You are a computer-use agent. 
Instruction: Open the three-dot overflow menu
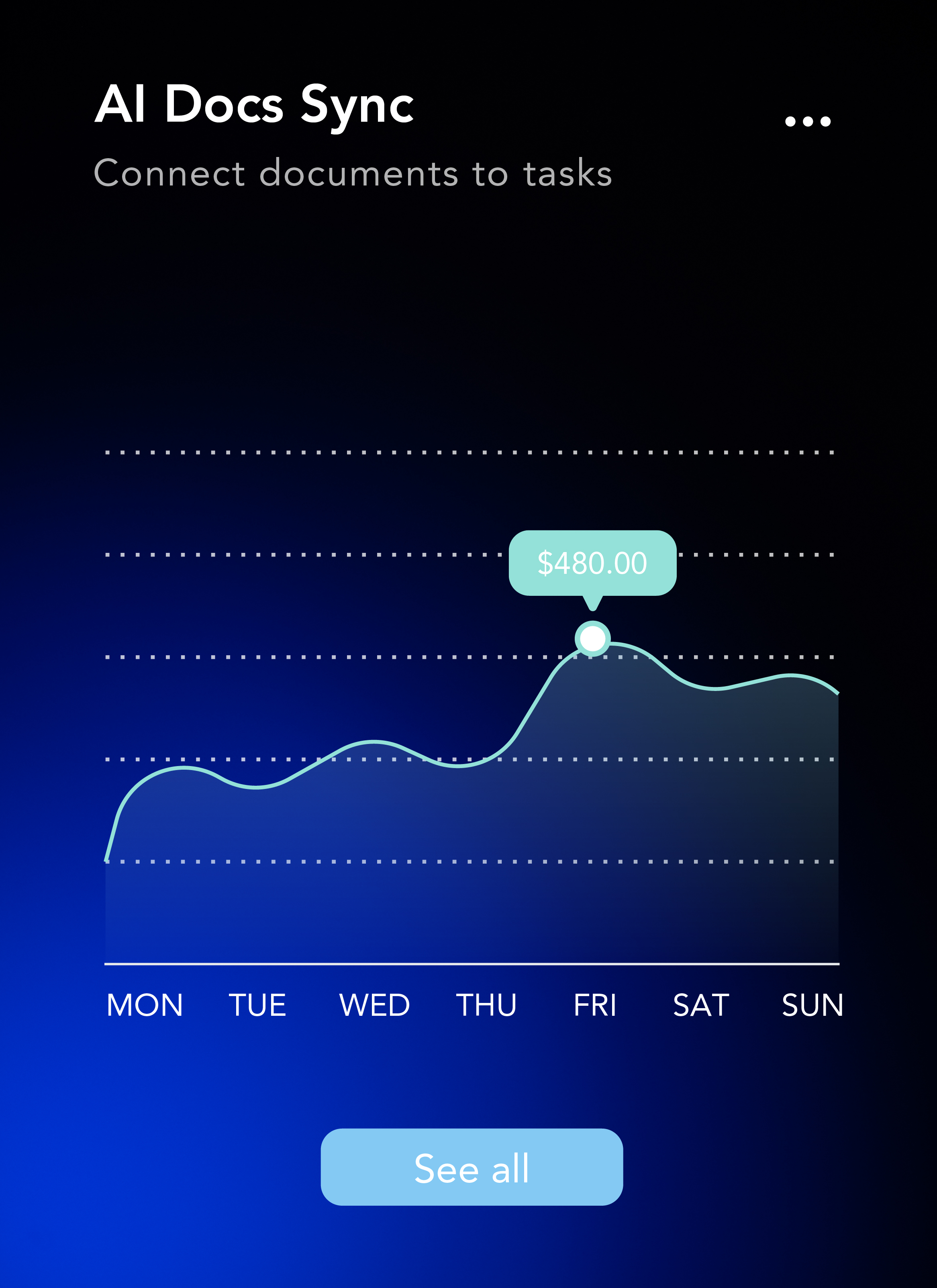coord(807,121)
